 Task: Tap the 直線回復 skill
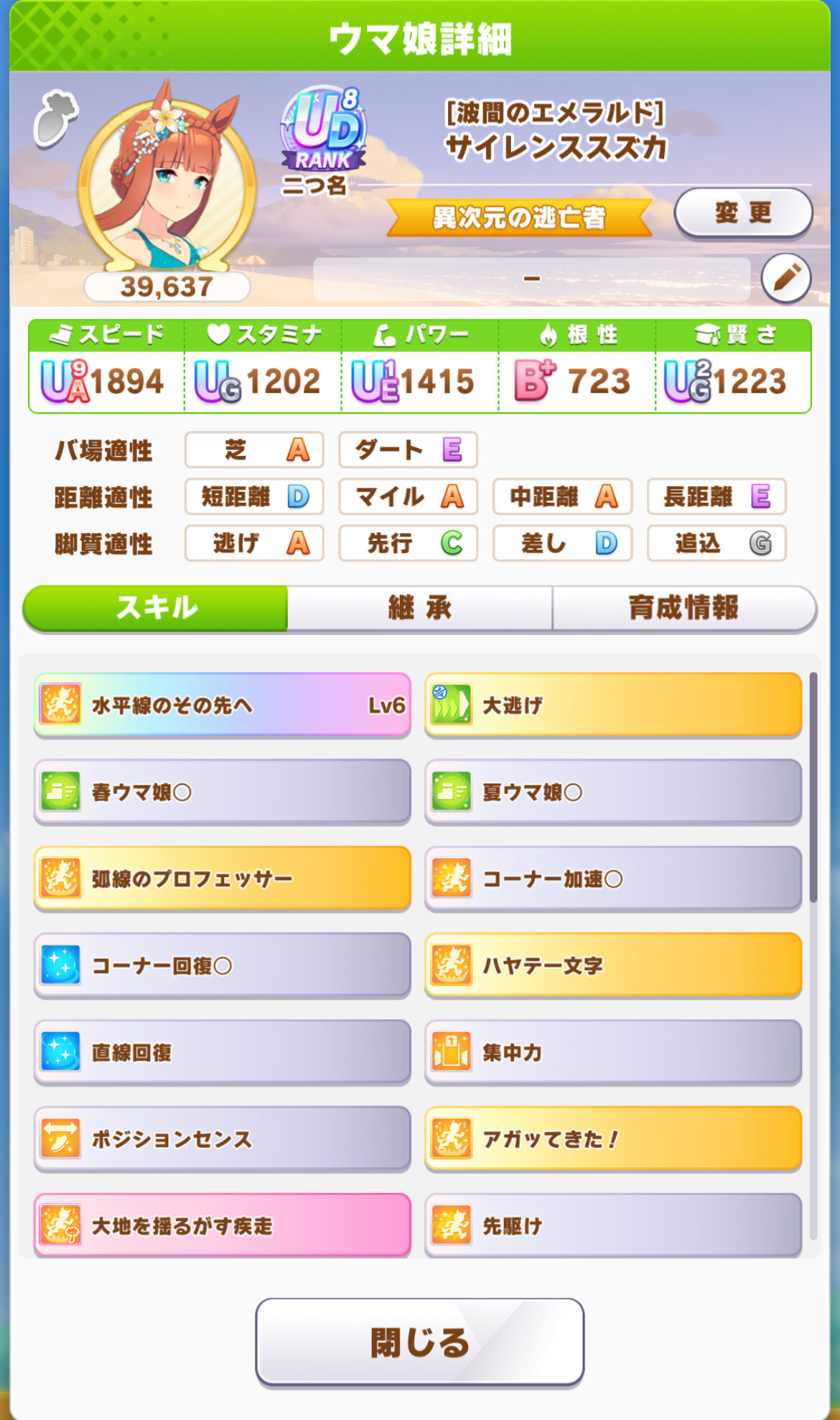(223, 1052)
